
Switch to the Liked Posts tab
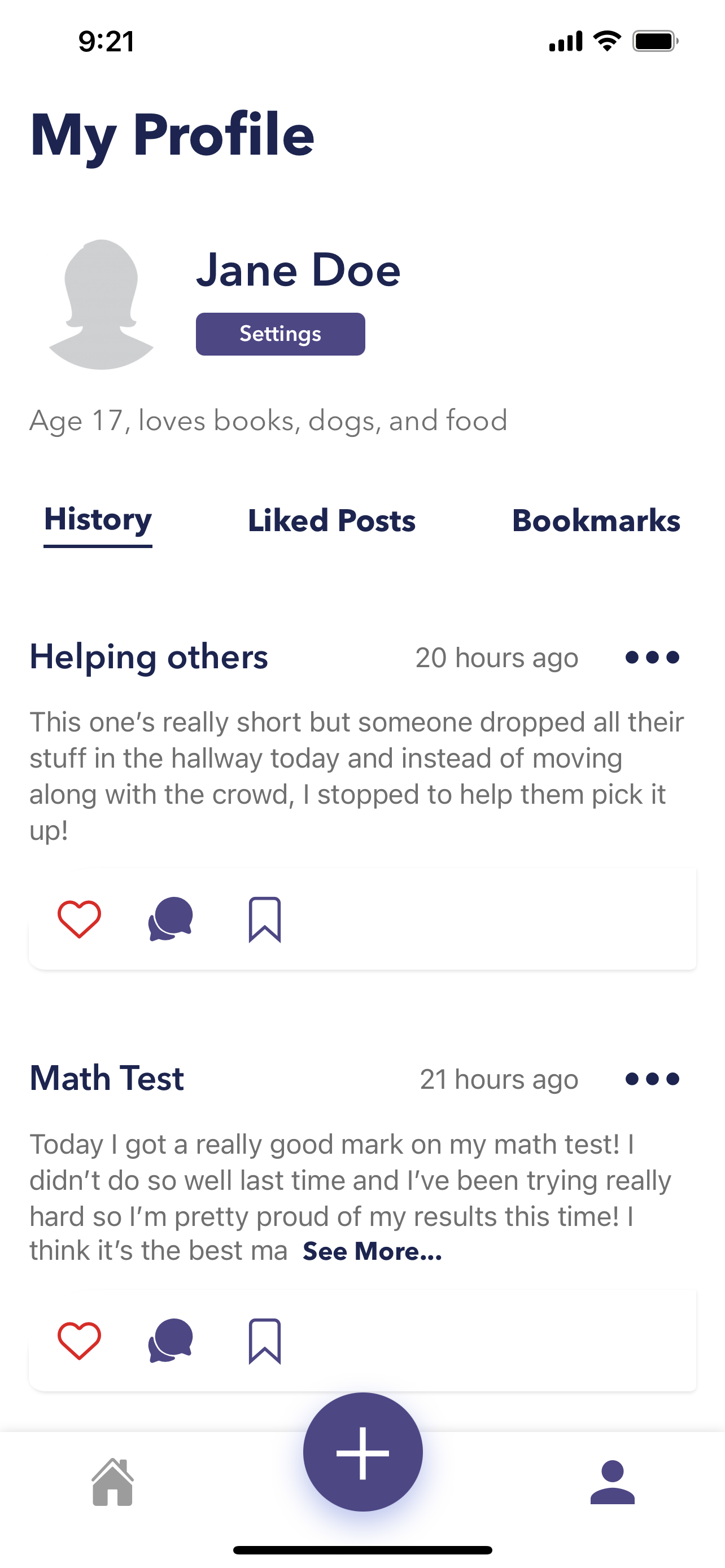331,521
